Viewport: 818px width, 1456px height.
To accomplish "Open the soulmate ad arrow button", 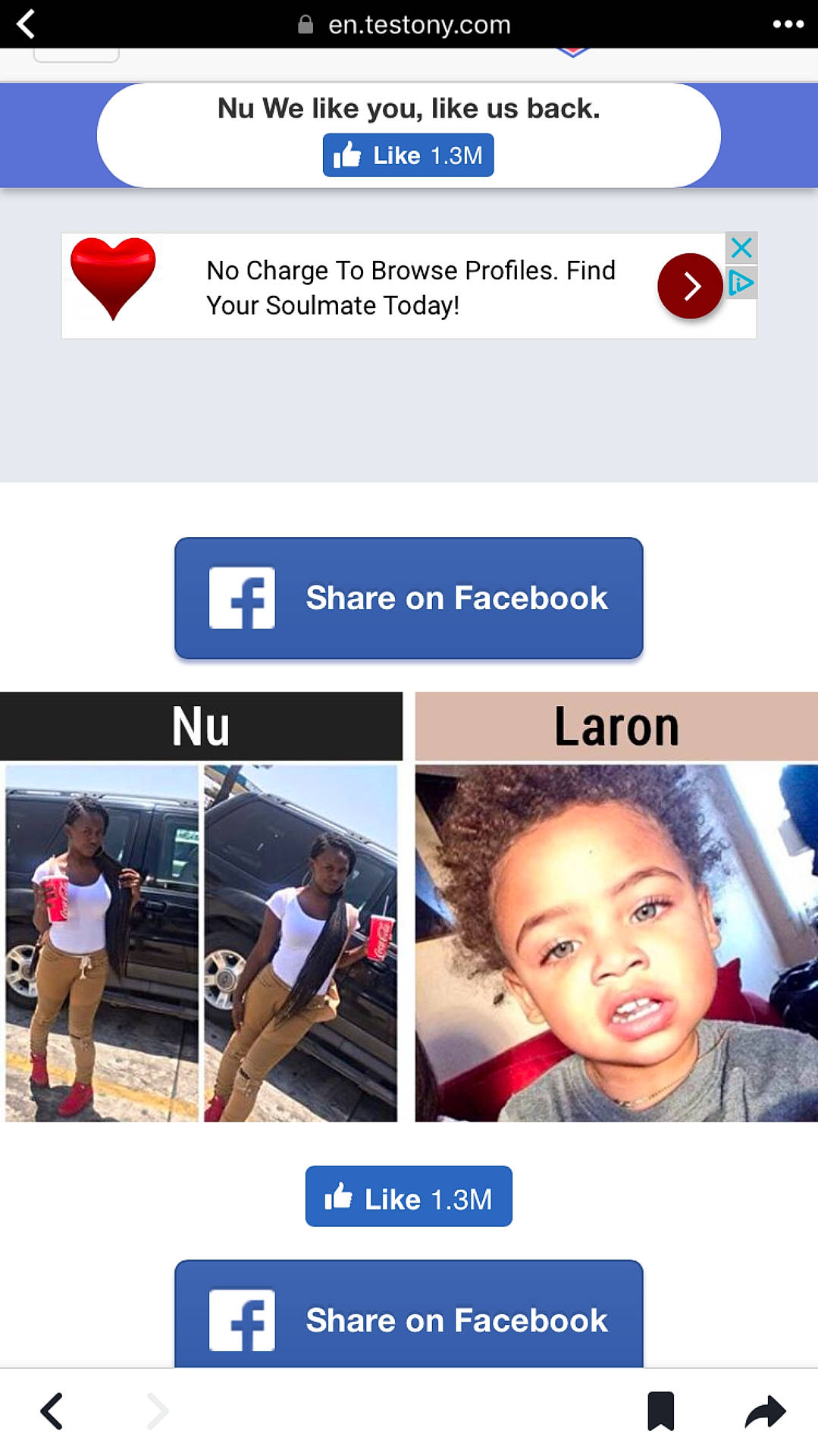I will tap(690, 286).
